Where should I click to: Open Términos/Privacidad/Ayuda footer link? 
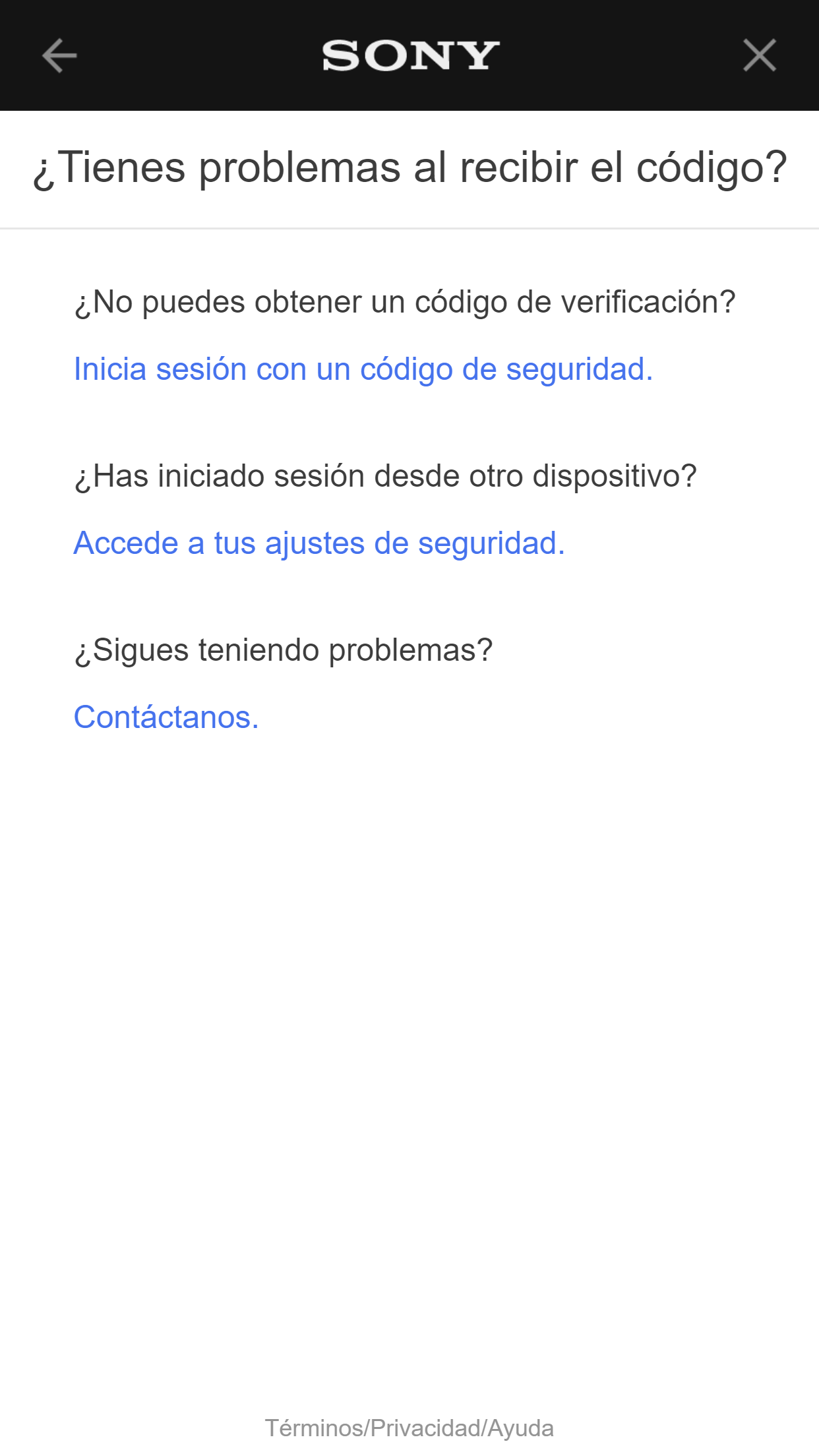[409, 1428]
